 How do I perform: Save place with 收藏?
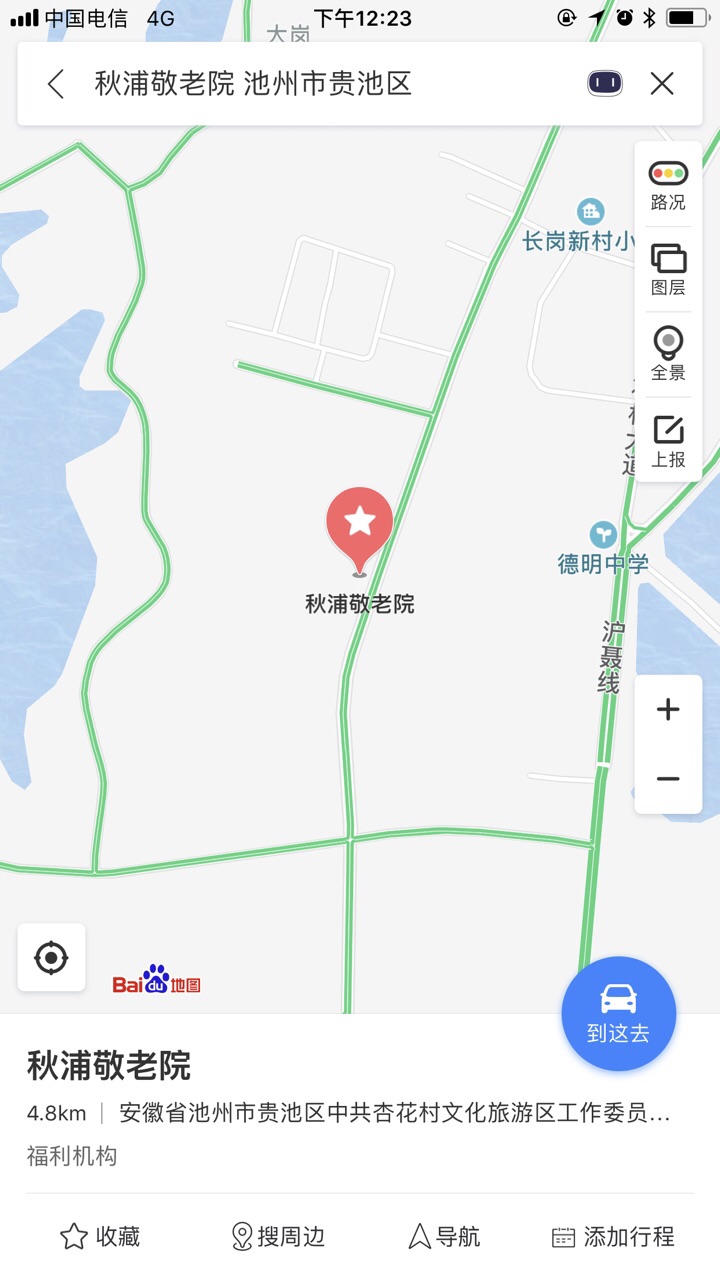tap(100, 1237)
